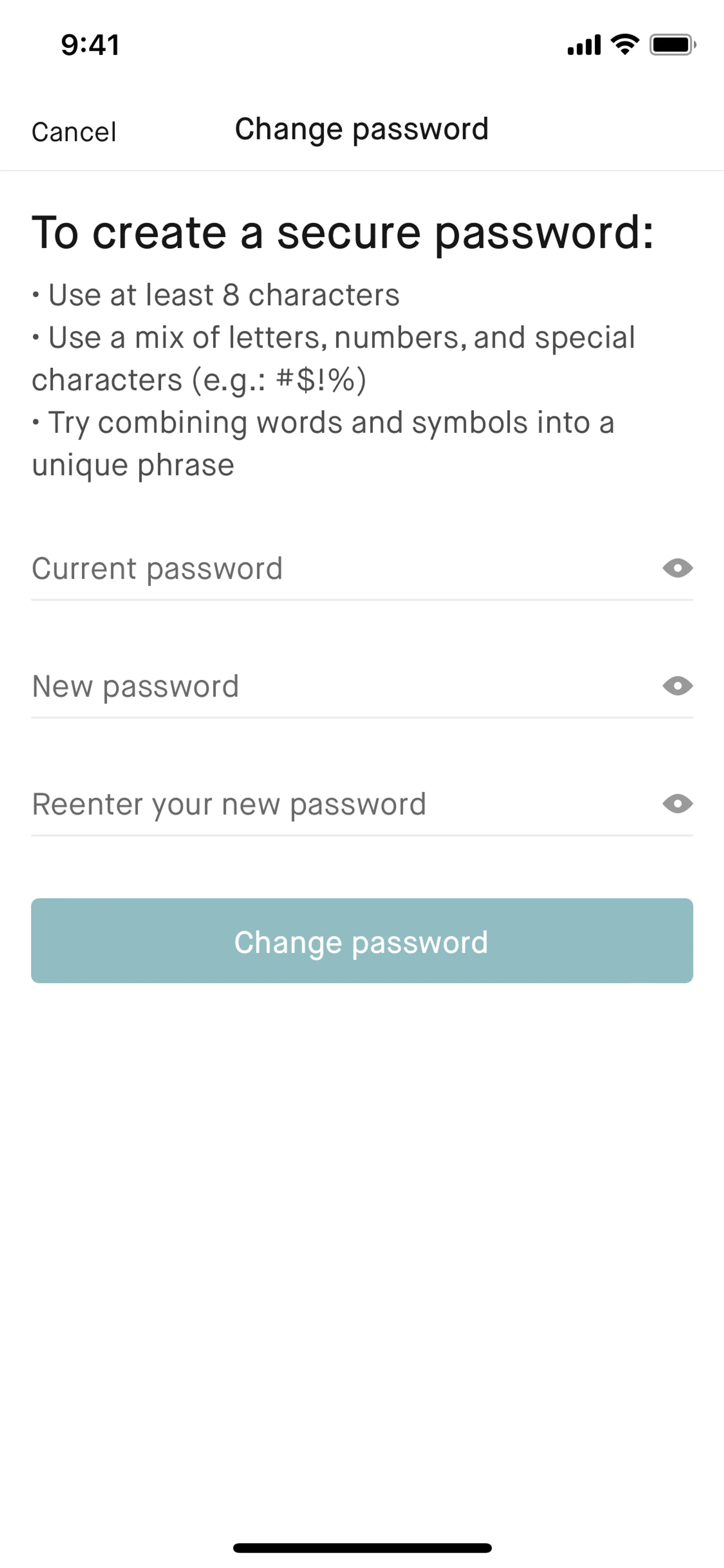Show the current password with eye icon
This screenshot has width=724, height=1568.
click(x=677, y=568)
